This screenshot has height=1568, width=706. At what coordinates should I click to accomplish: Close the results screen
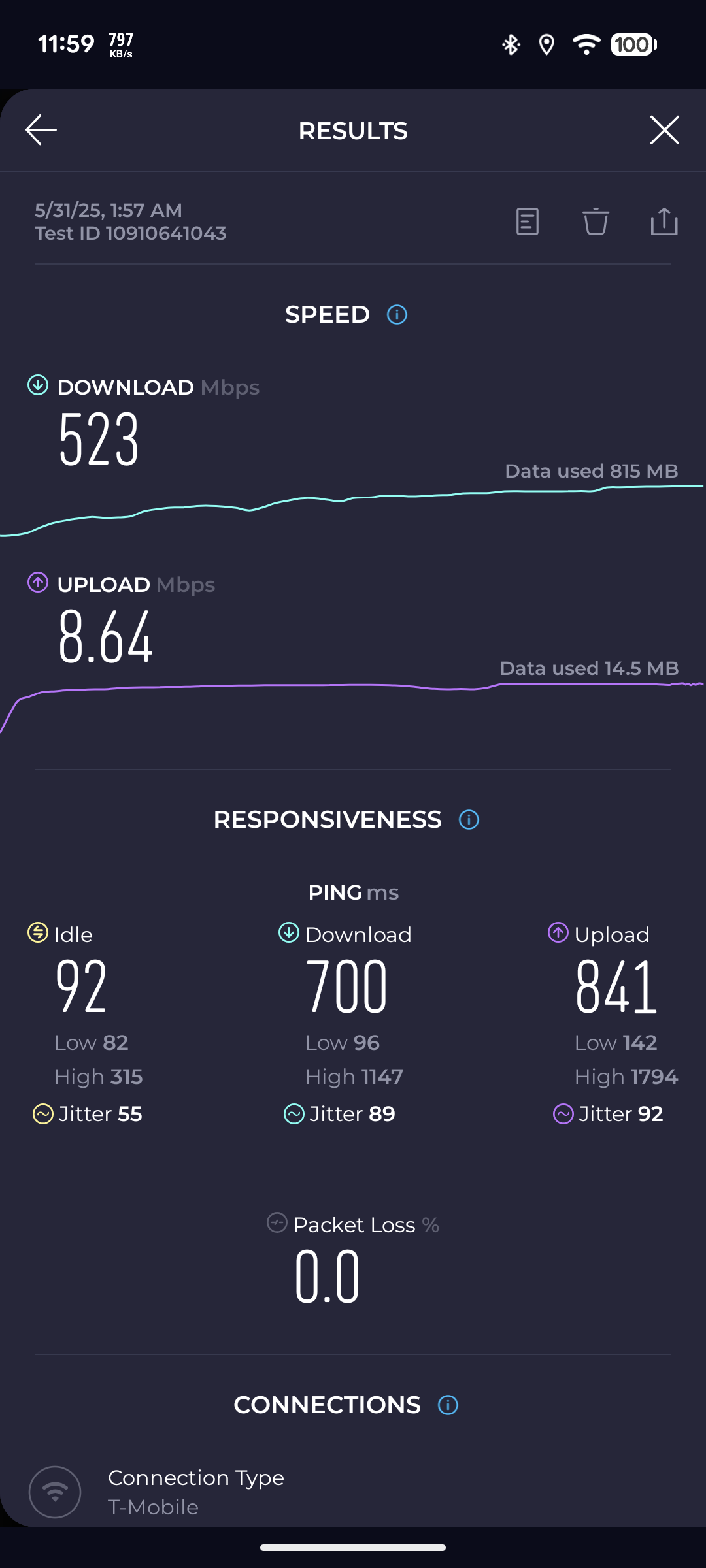pos(664,130)
